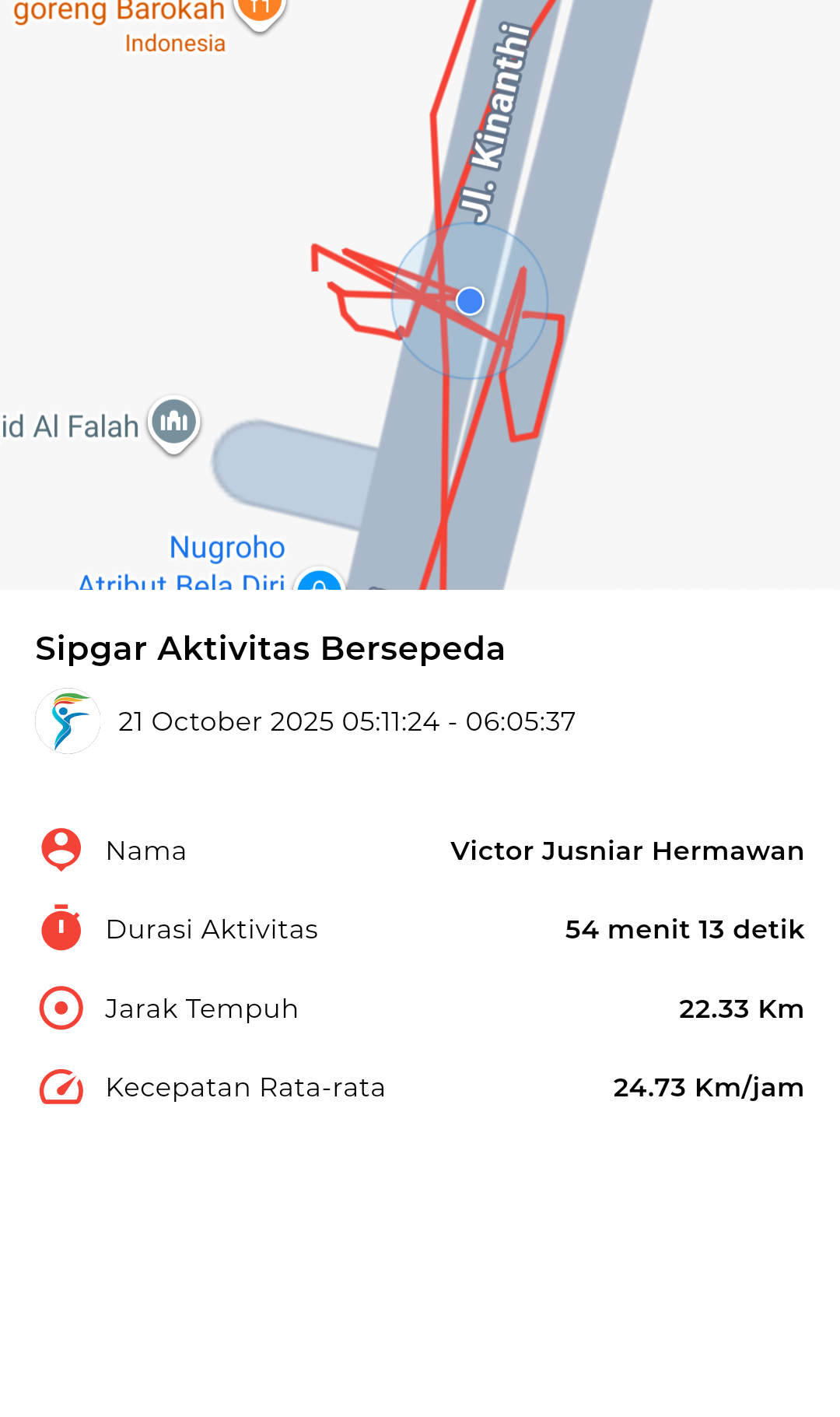The height and width of the screenshot is (1417, 840).
Task: Open the Masjid Al Falah mosque marker
Action: coord(174,421)
